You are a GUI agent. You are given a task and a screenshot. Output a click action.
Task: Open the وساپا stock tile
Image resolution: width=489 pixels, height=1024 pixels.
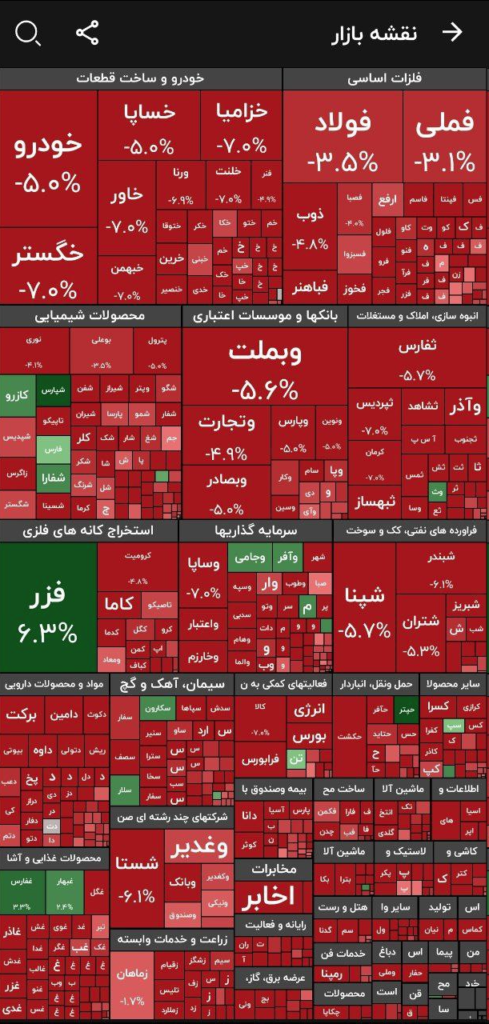click(x=203, y=576)
